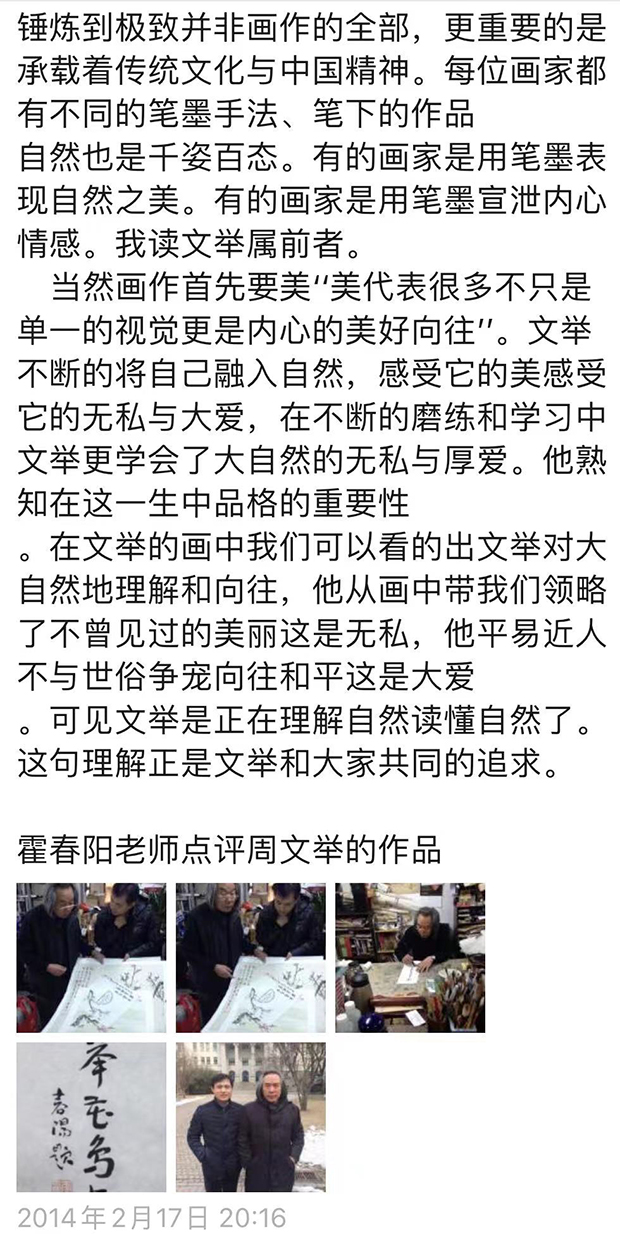This screenshot has height=1234, width=620.
Task: Open the photo of the man writing at a desk
Action: pyautogui.click(x=410, y=957)
